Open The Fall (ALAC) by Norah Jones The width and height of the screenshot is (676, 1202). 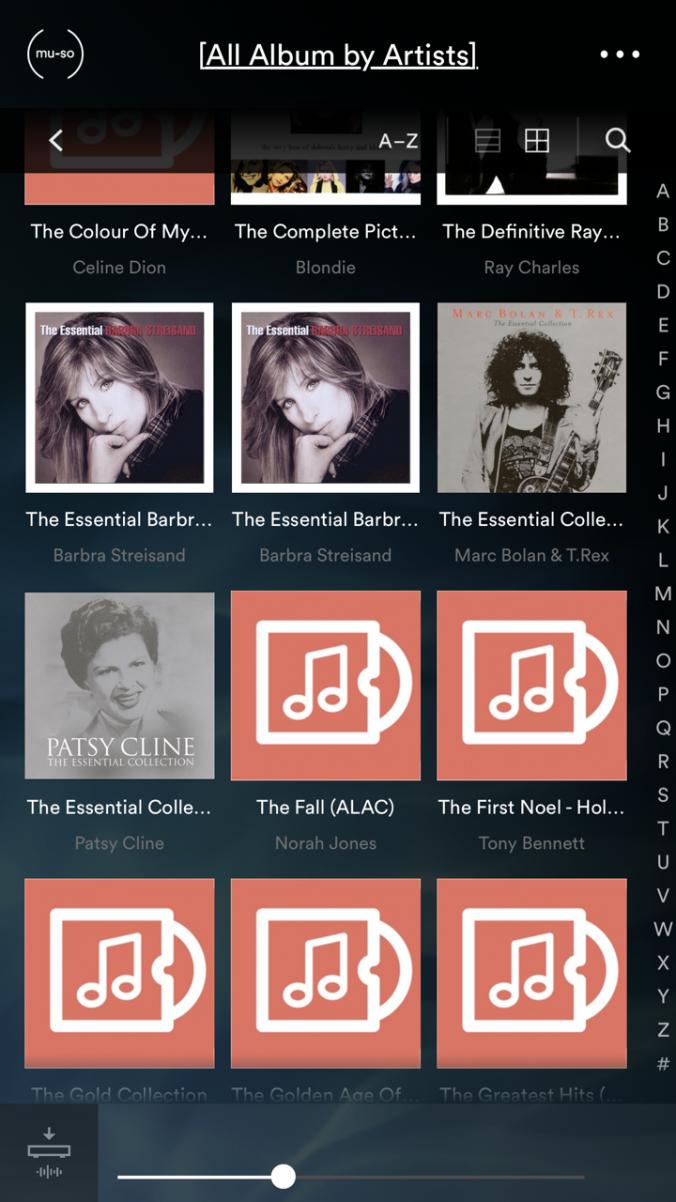pos(325,686)
